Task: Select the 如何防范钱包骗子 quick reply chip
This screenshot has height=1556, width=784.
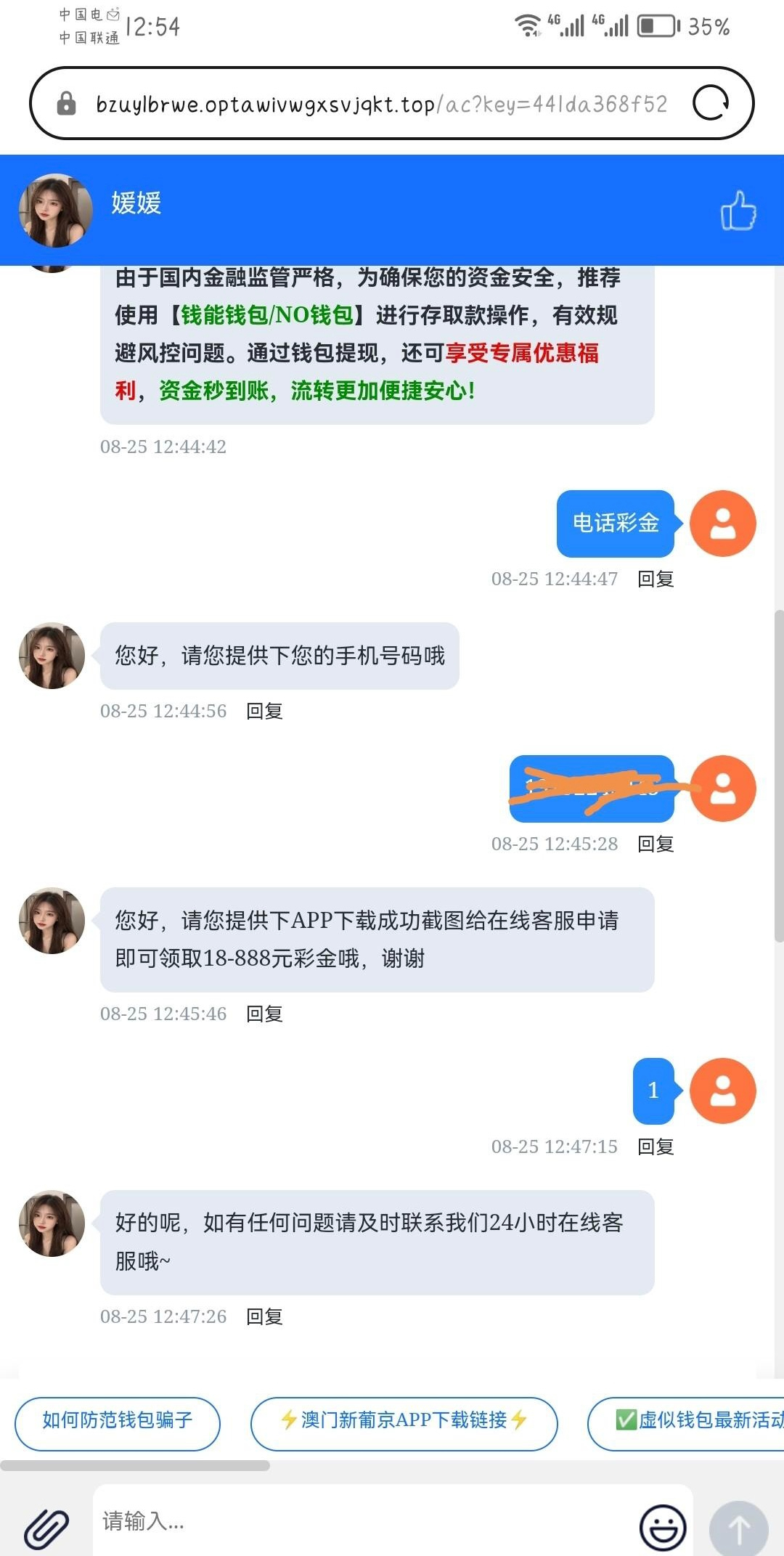Action: pos(118,1420)
